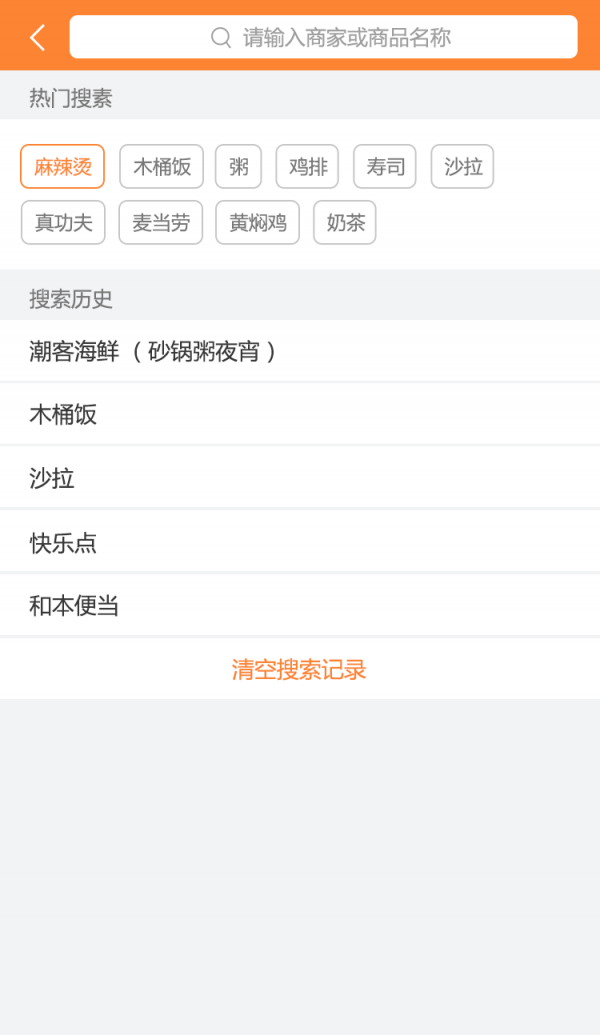Image resolution: width=600 pixels, height=1035 pixels.
Task: Choose the 麦当劳 chip
Action: 161,223
